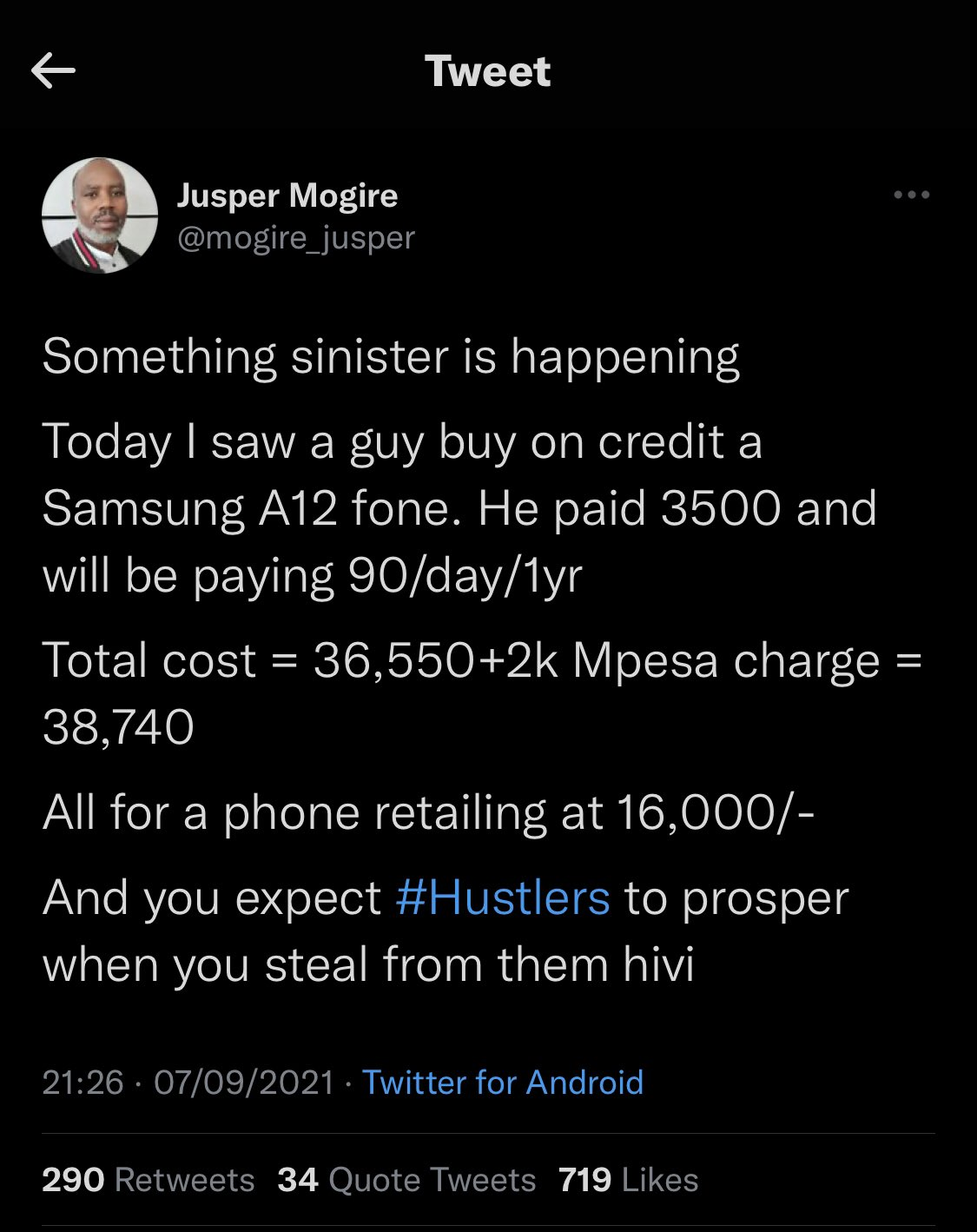
Task: View the 34 Quote Tweets
Action: coord(406,1180)
